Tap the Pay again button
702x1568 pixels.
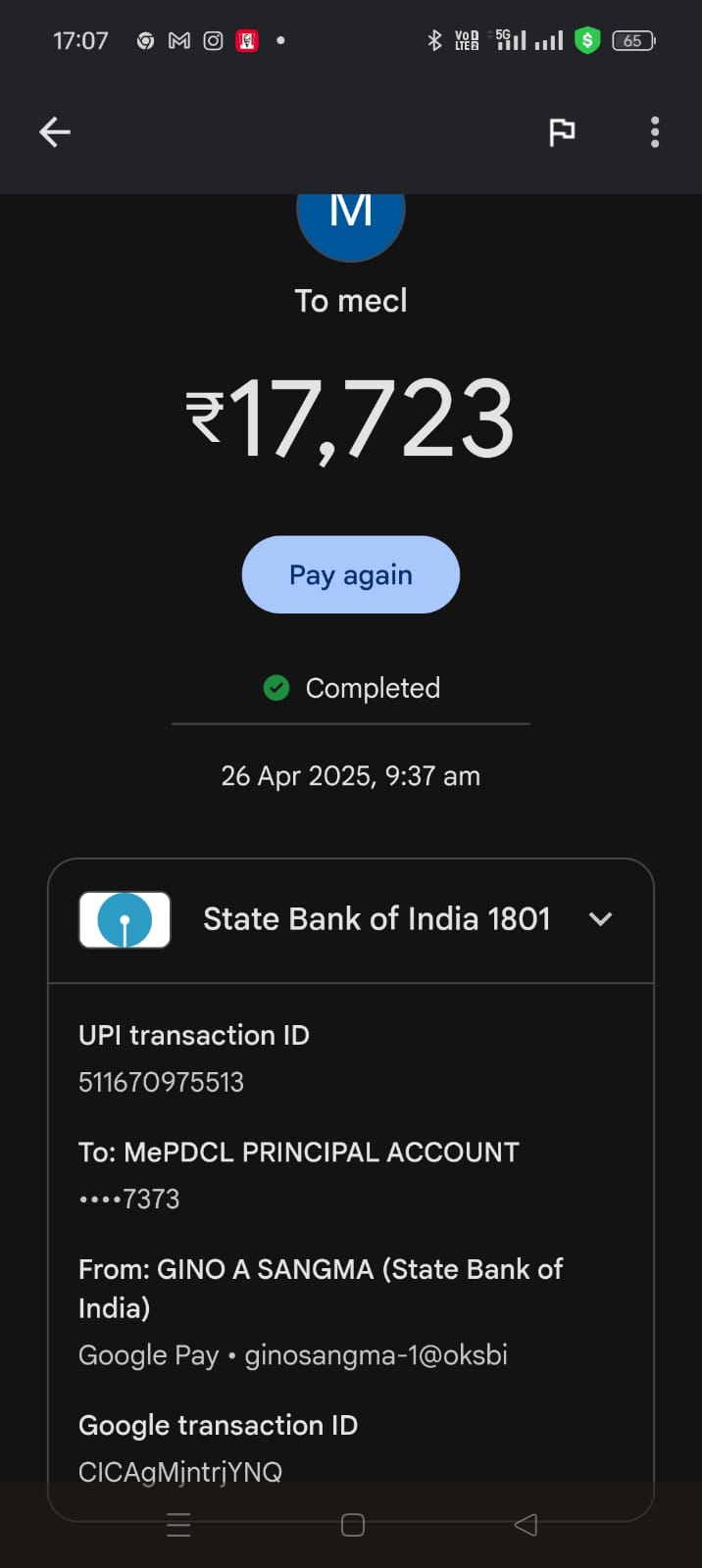click(x=351, y=574)
